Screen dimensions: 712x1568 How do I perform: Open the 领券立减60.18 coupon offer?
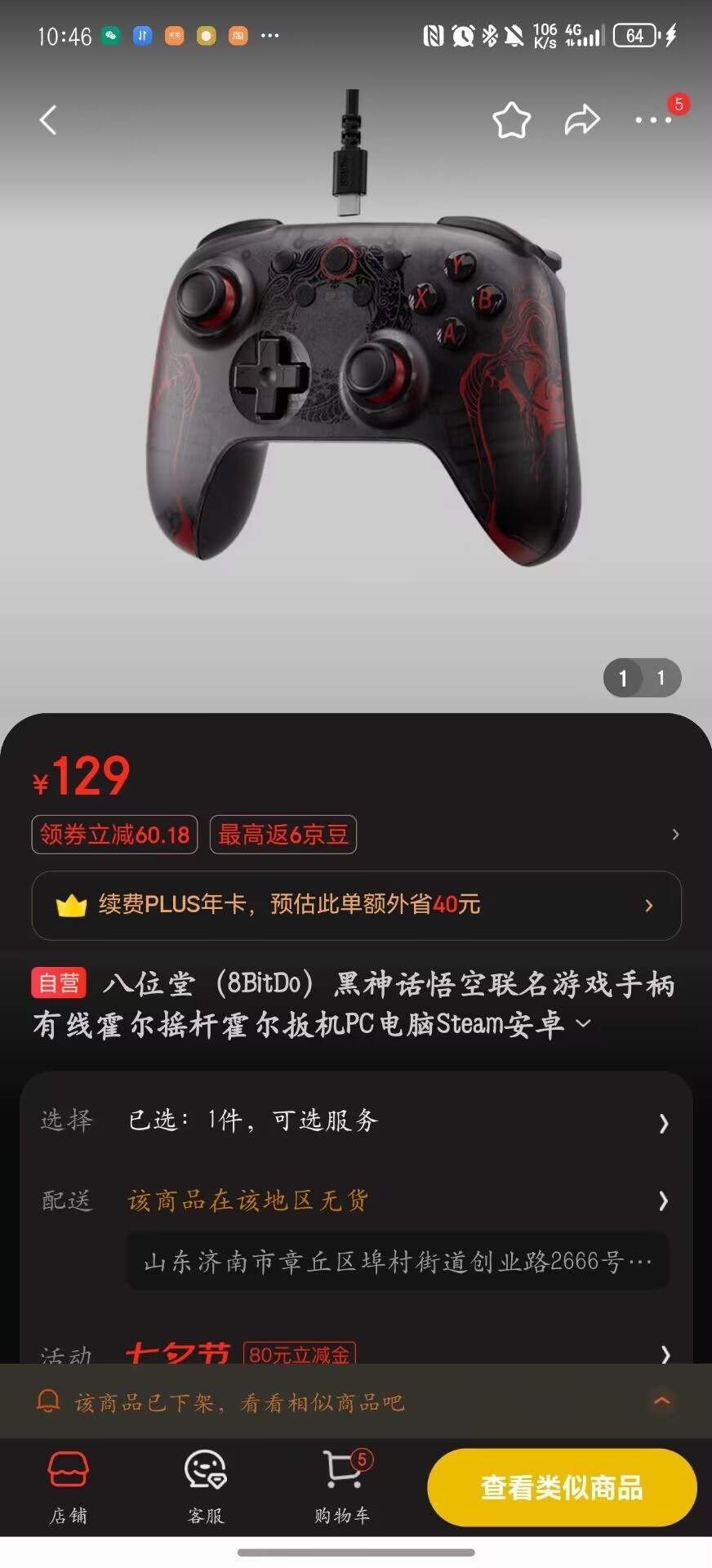(x=115, y=835)
